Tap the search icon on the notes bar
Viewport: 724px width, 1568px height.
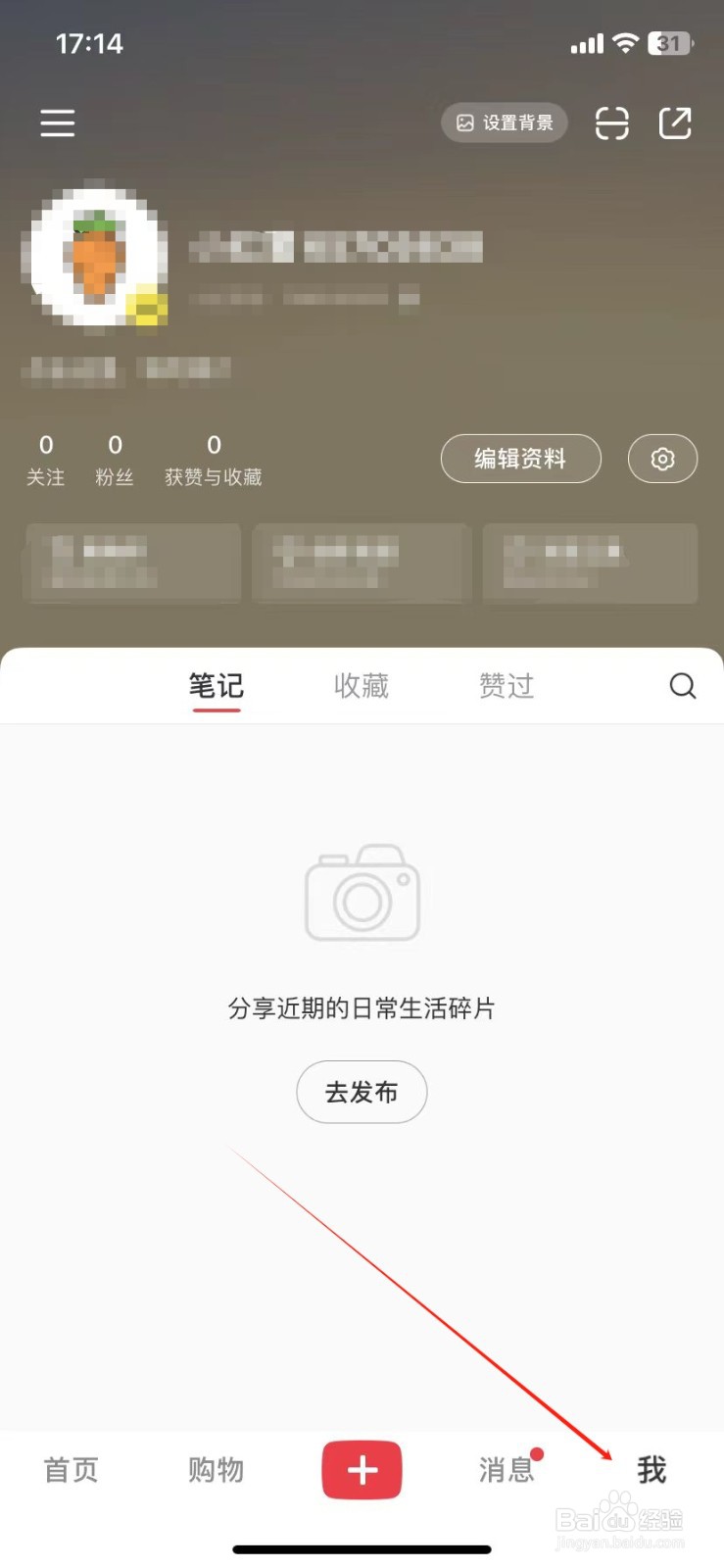tap(682, 686)
